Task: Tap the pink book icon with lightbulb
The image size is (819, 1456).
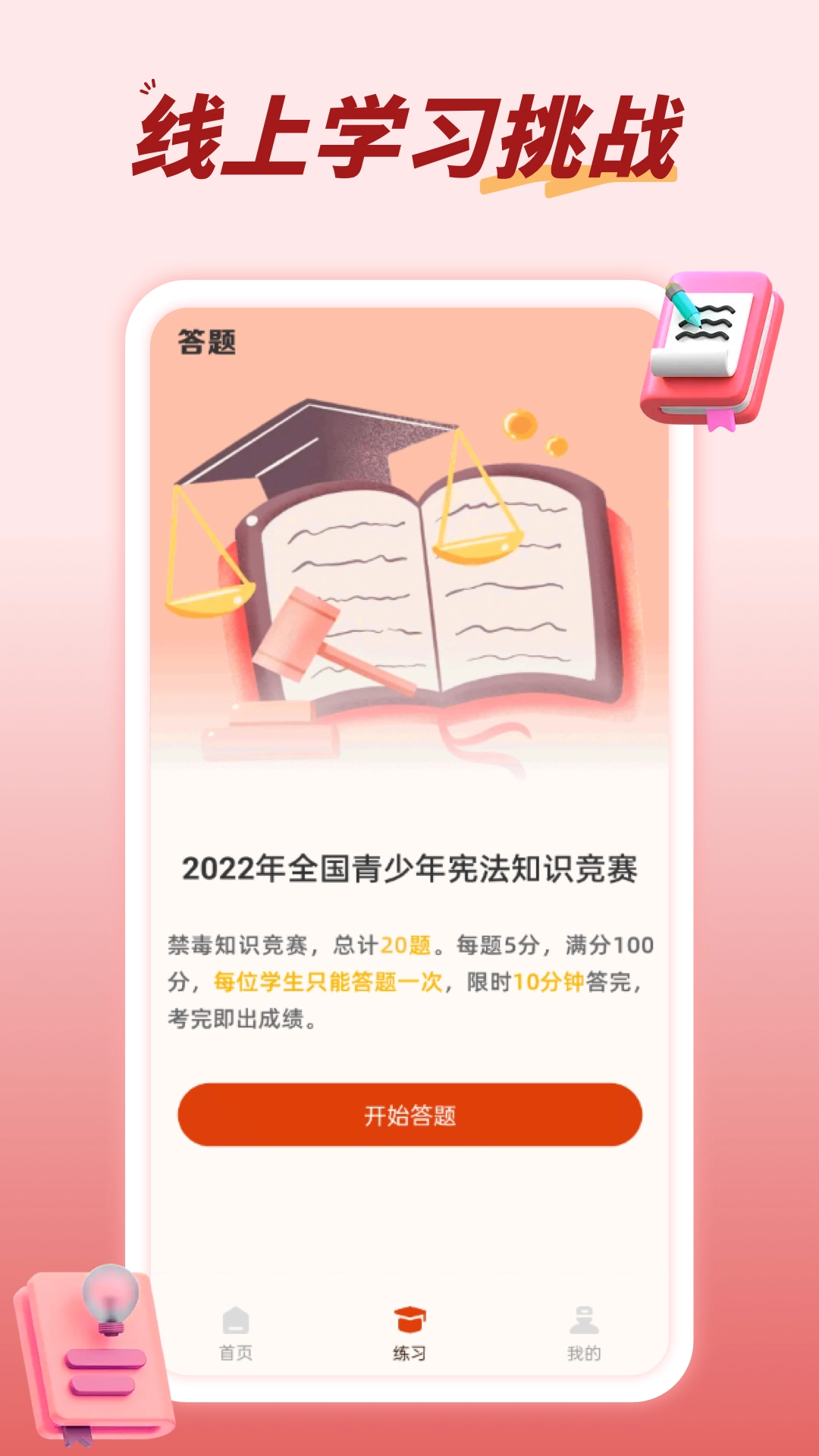Action: click(99, 1357)
